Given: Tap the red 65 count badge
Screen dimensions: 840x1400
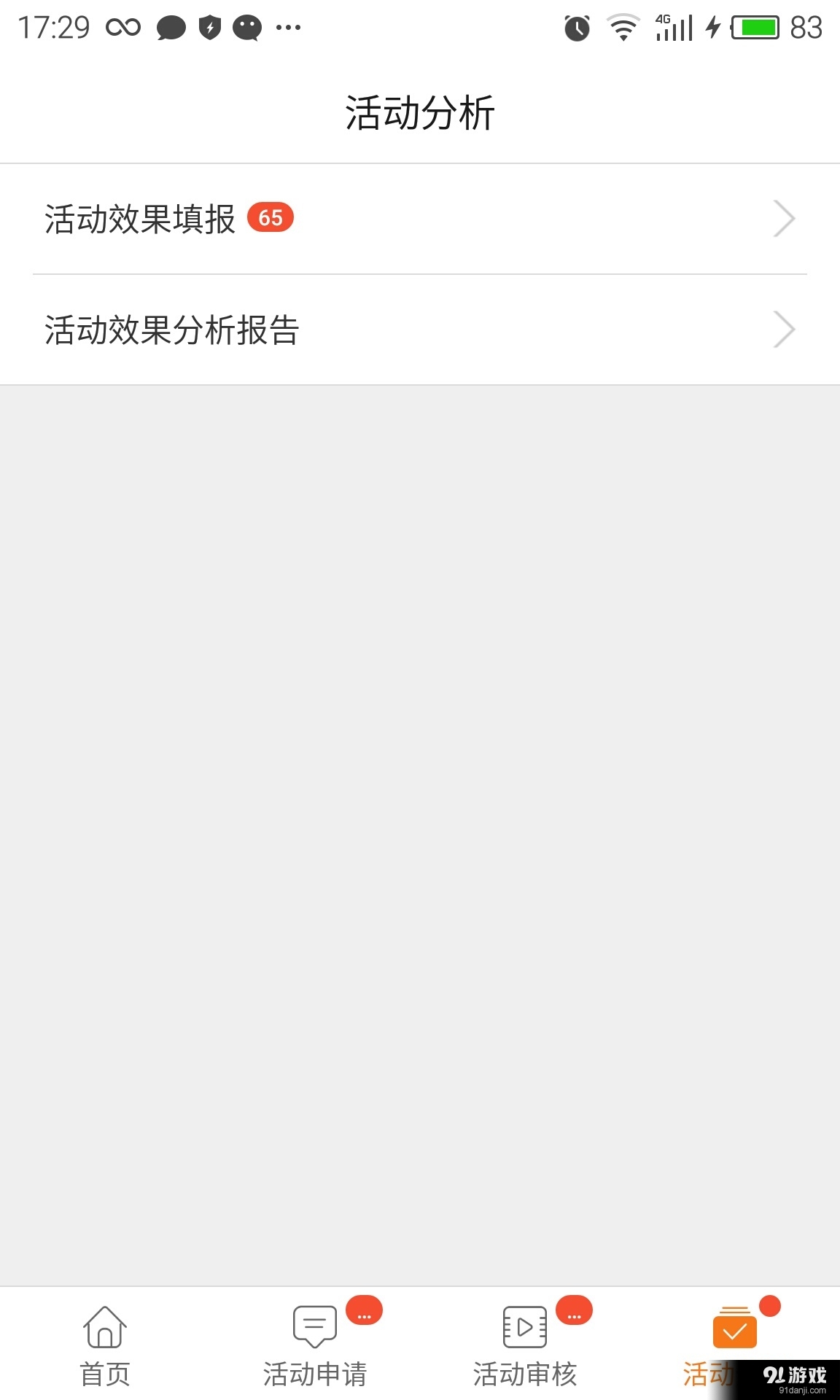Looking at the screenshot, I should tap(269, 217).
